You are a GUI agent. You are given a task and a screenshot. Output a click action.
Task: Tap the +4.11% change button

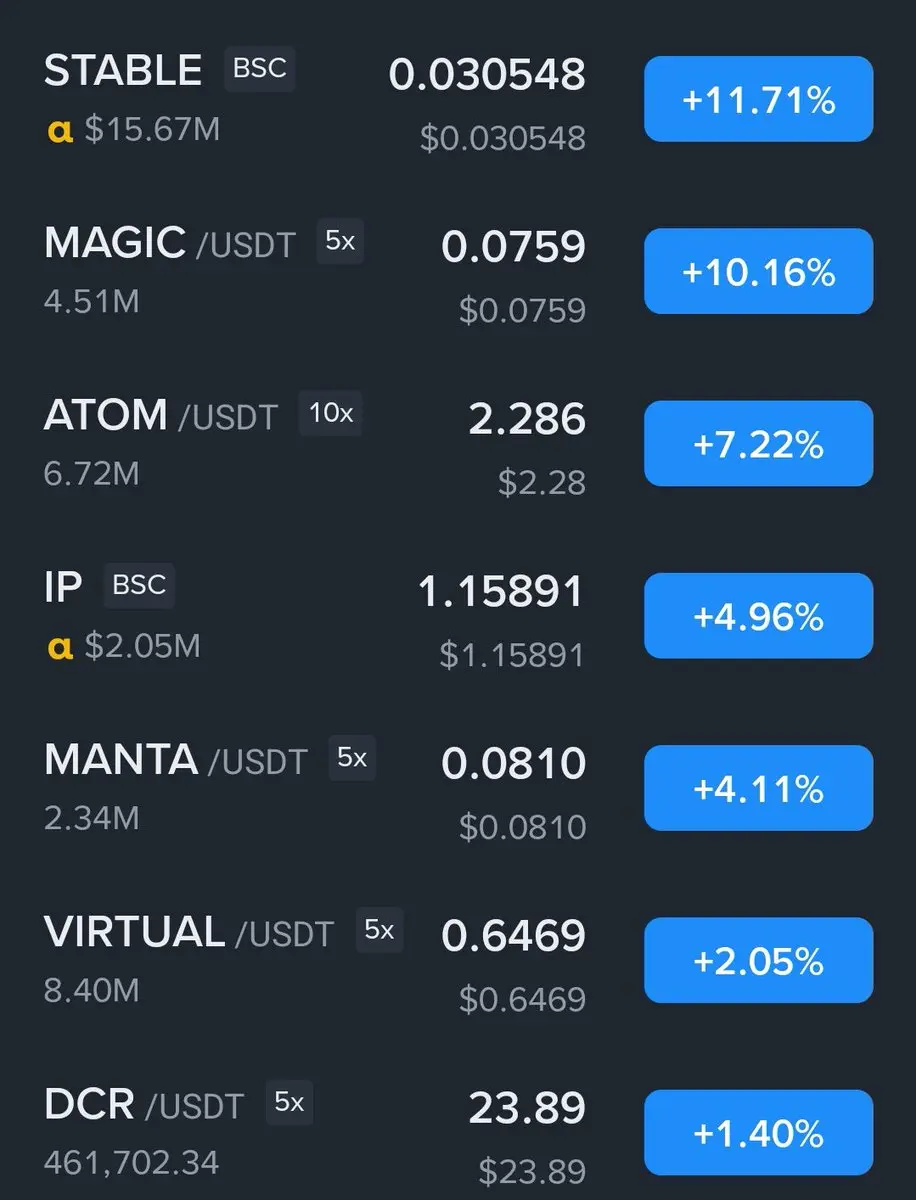pos(758,788)
